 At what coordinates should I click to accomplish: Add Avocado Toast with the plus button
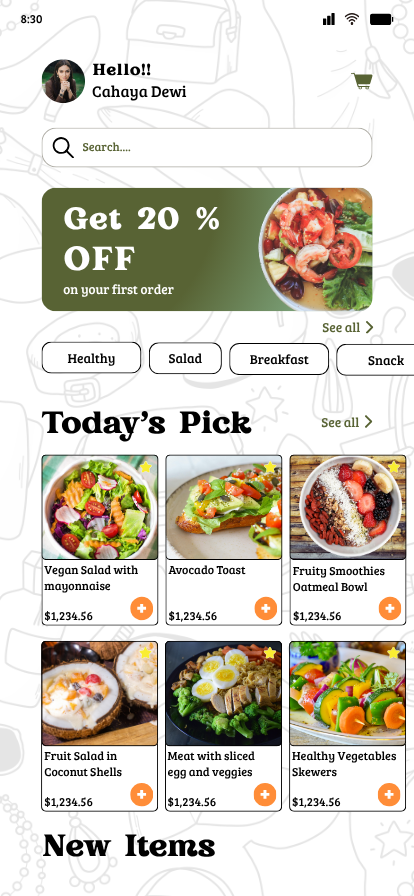tap(265, 608)
